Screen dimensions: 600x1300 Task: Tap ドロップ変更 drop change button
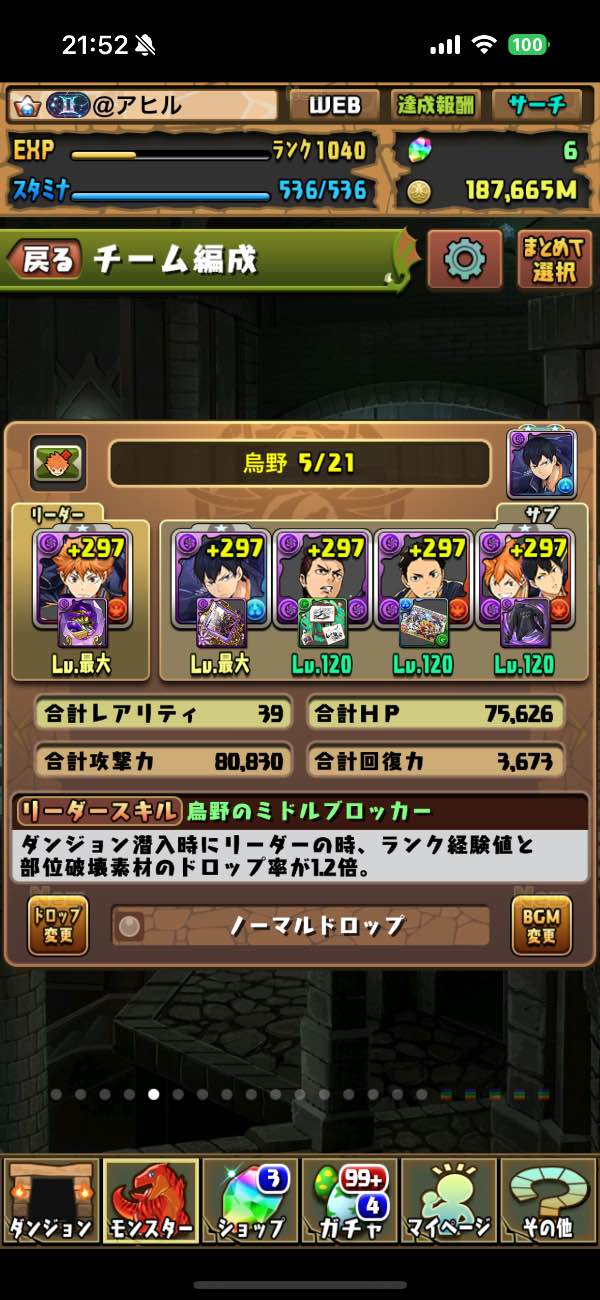58,925
